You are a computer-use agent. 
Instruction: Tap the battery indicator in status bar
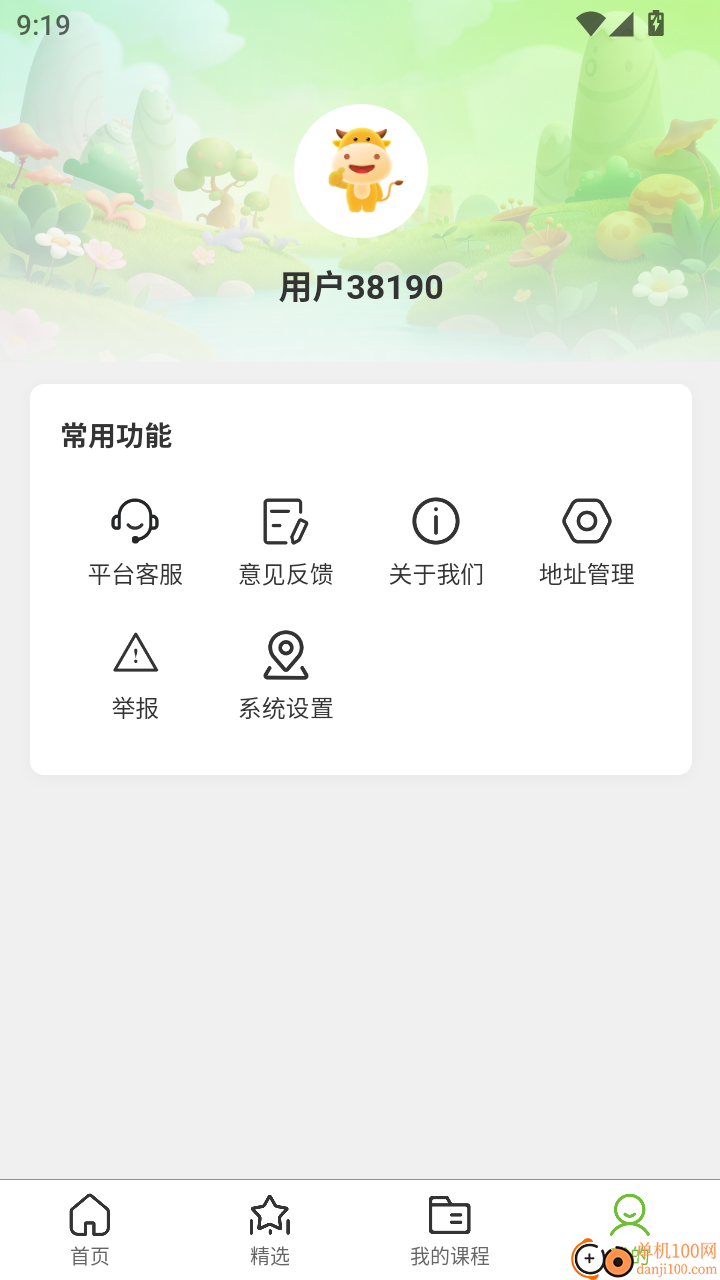tap(657, 25)
